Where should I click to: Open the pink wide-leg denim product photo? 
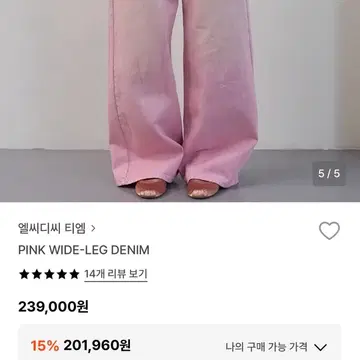tap(180, 101)
